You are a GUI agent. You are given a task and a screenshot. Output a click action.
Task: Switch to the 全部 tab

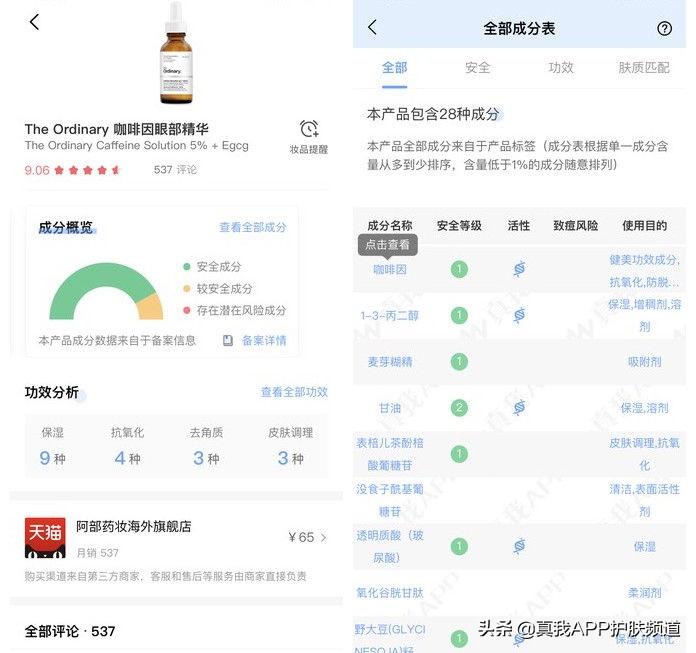tap(395, 68)
